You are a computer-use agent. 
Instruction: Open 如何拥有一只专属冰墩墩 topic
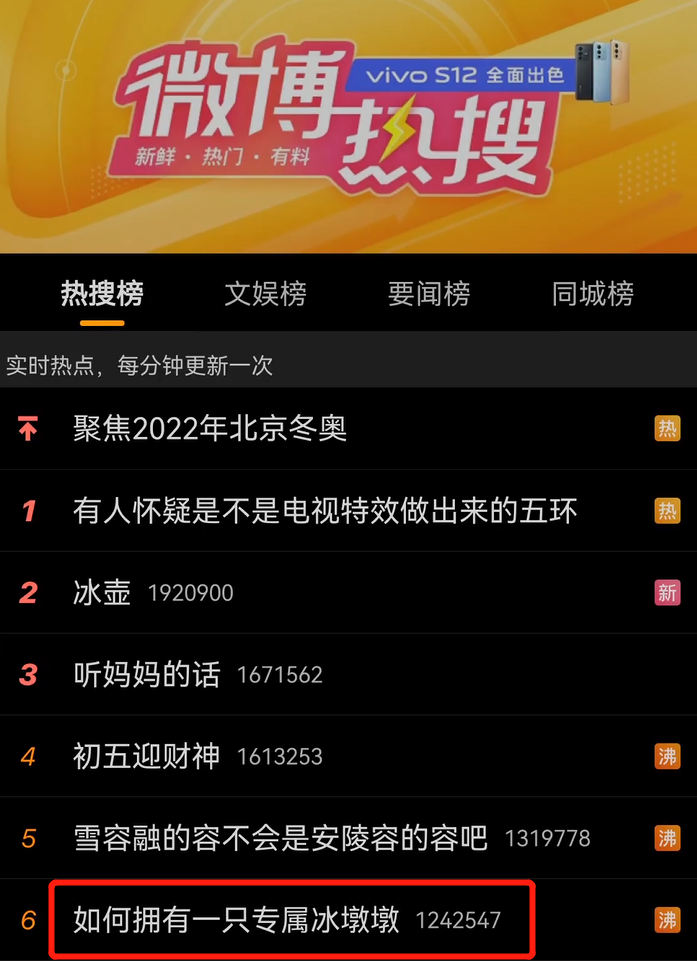(236, 920)
